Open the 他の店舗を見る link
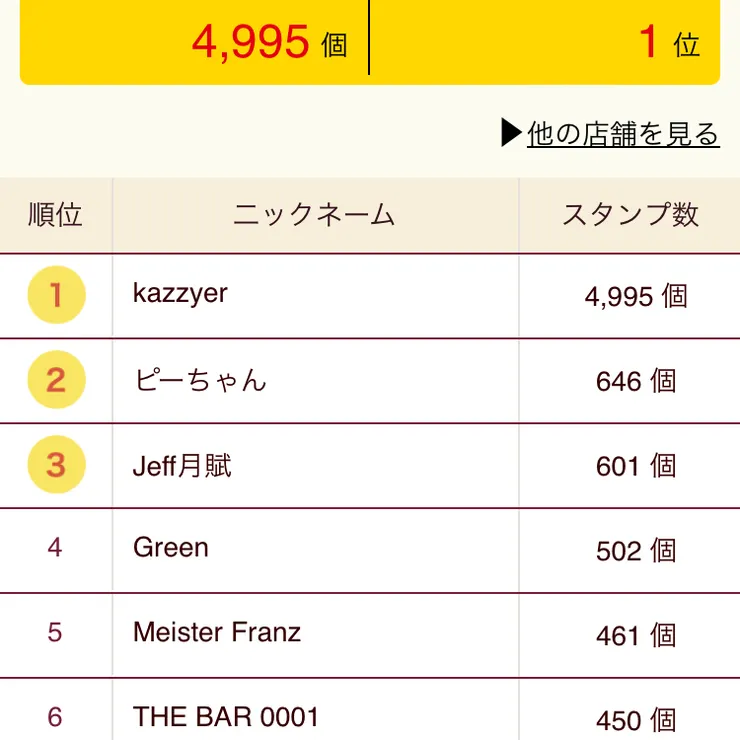Viewport: 740px width, 740px height. pyautogui.click(x=622, y=133)
